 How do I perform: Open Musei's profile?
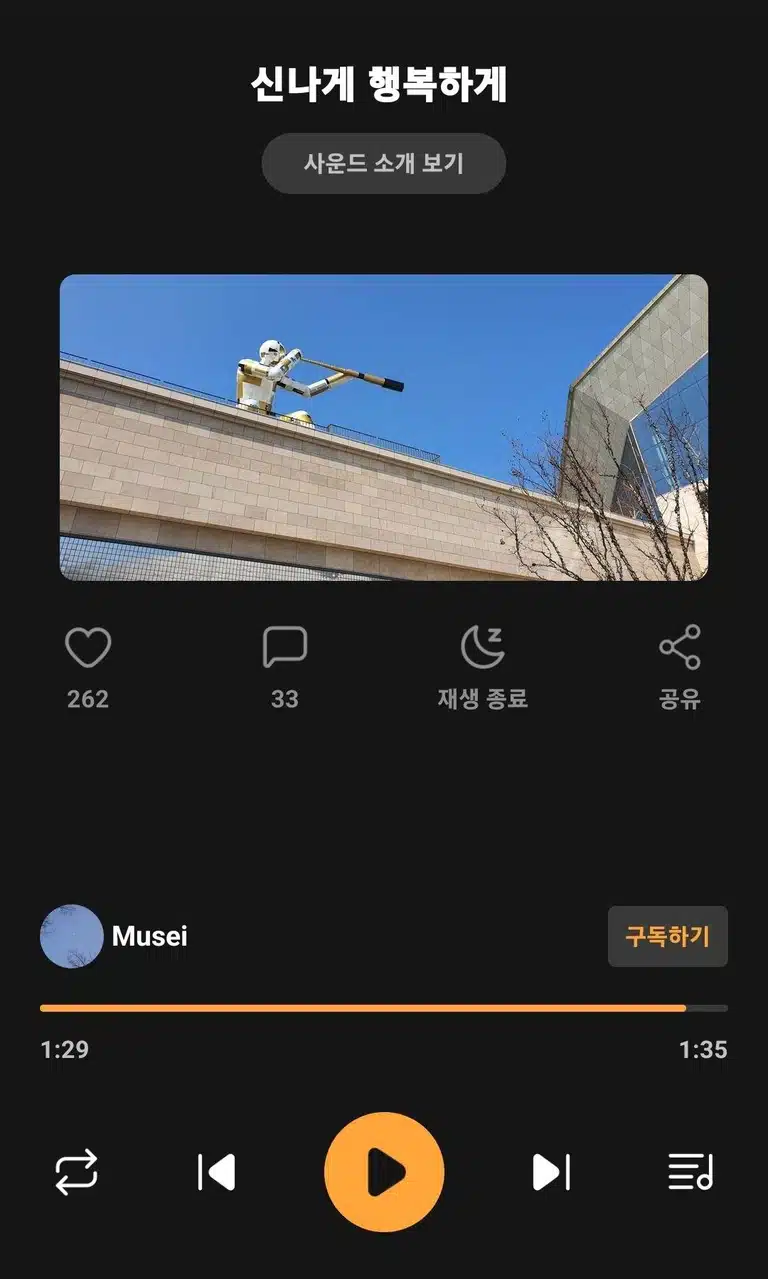(x=114, y=936)
